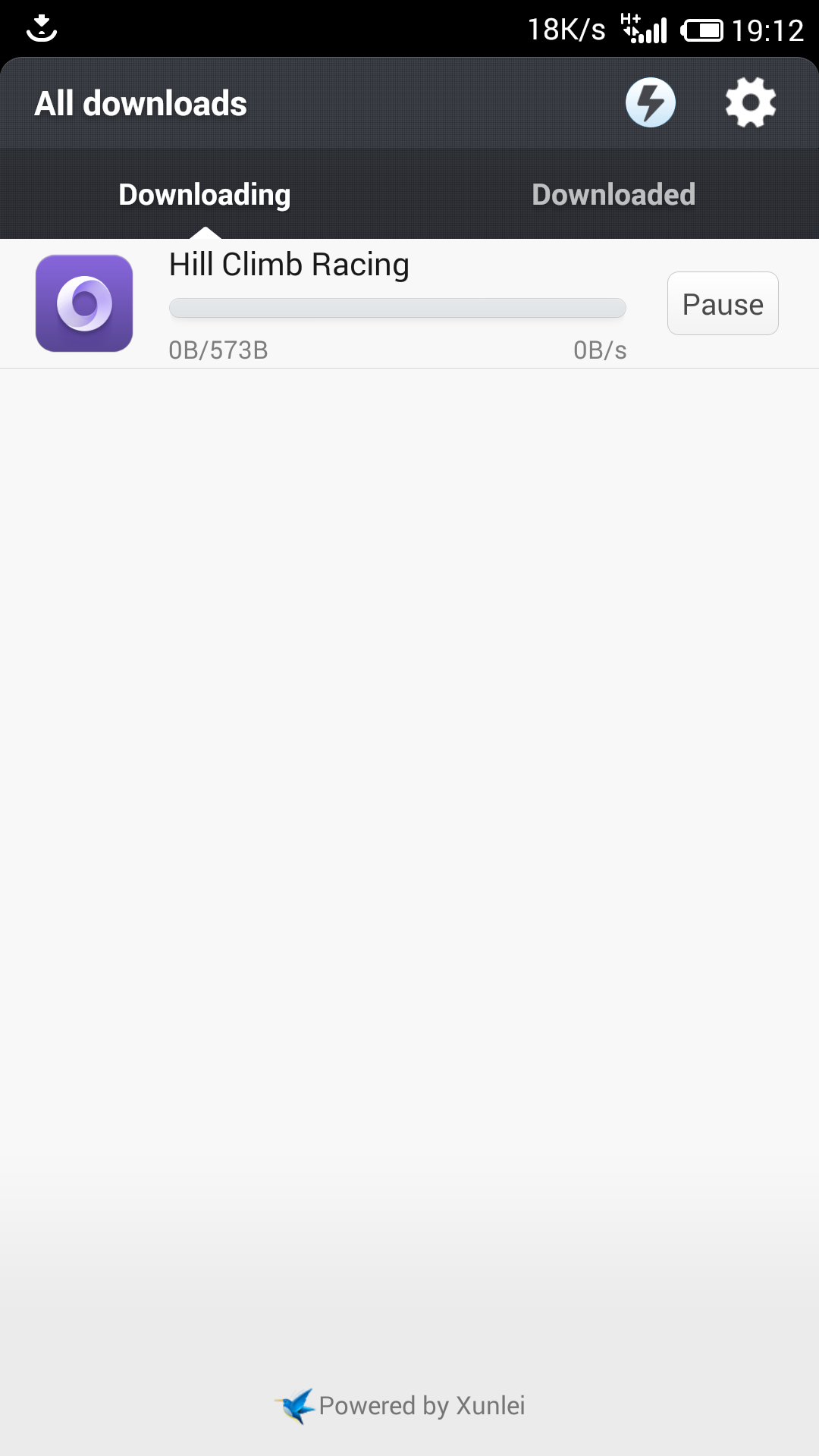Open download settings gear
Viewport: 819px width, 1456px height.
pos(751,102)
